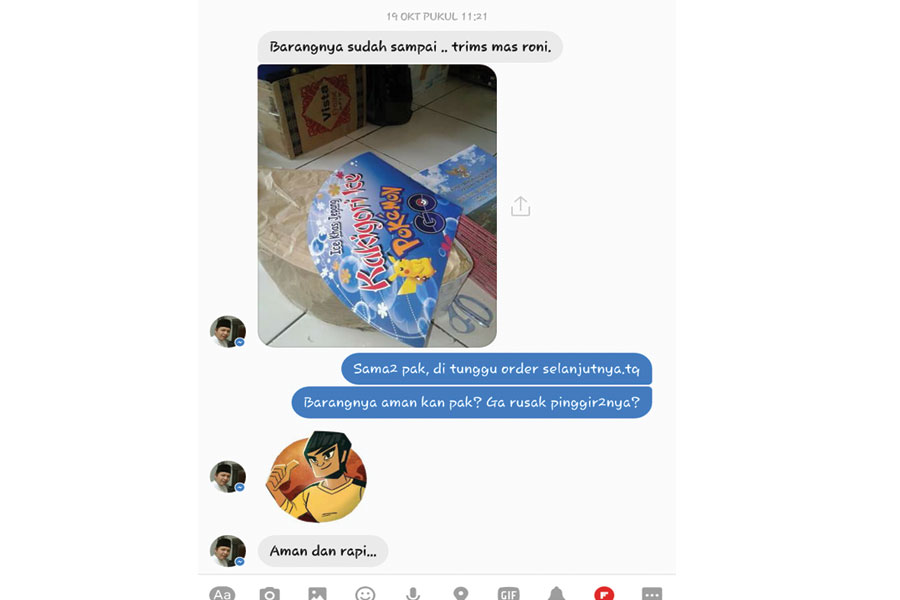
Task: Open the GIF picker
Action: coord(508,594)
